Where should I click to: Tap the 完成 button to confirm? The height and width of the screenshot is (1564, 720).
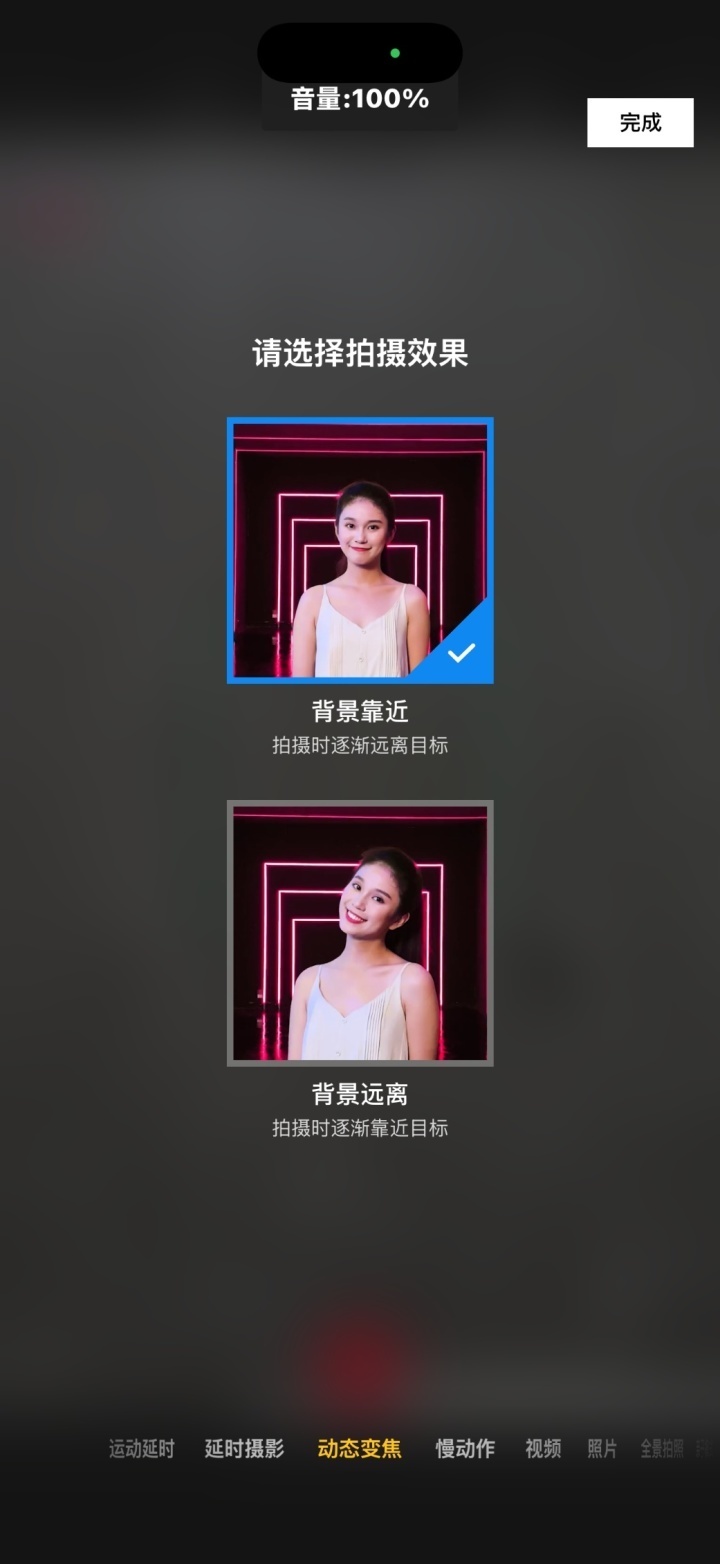click(641, 121)
